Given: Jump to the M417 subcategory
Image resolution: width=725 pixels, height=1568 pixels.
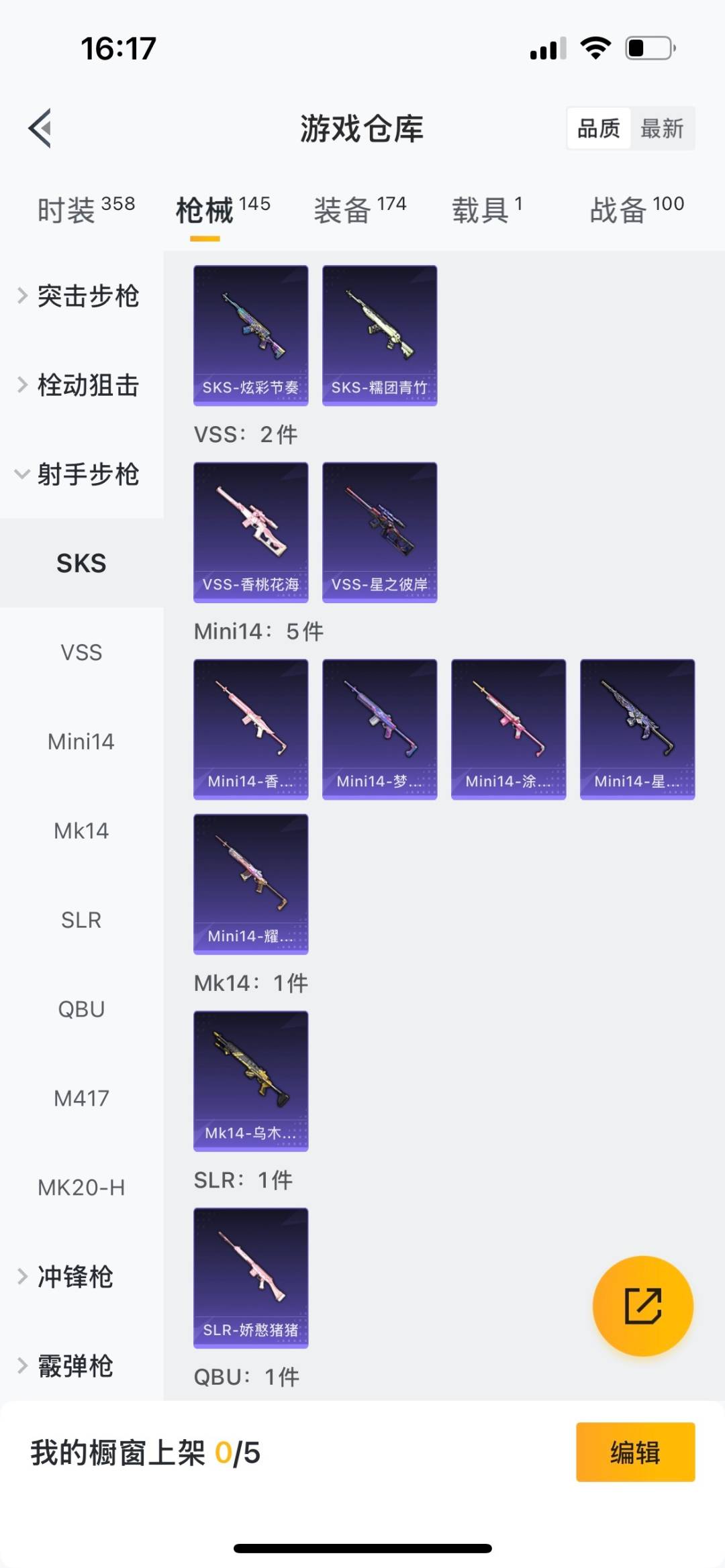Looking at the screenshot, I should tap(81, 1098).
